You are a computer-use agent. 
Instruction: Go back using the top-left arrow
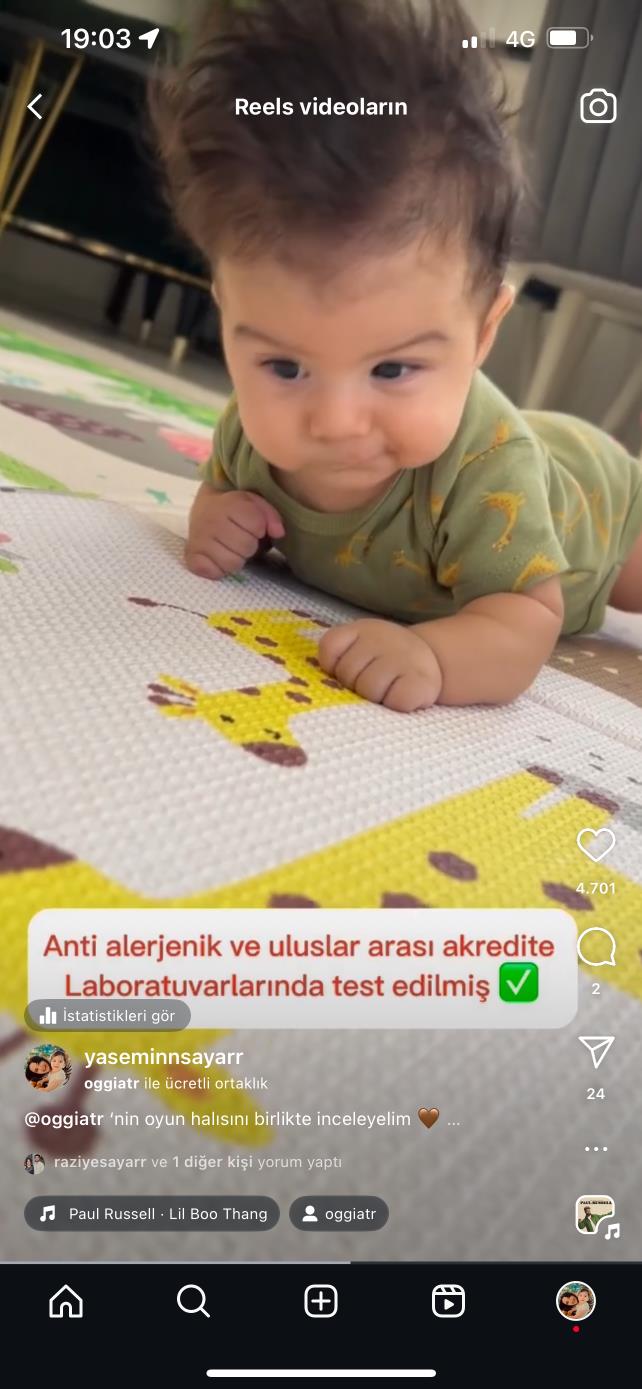tap(35, 107)
